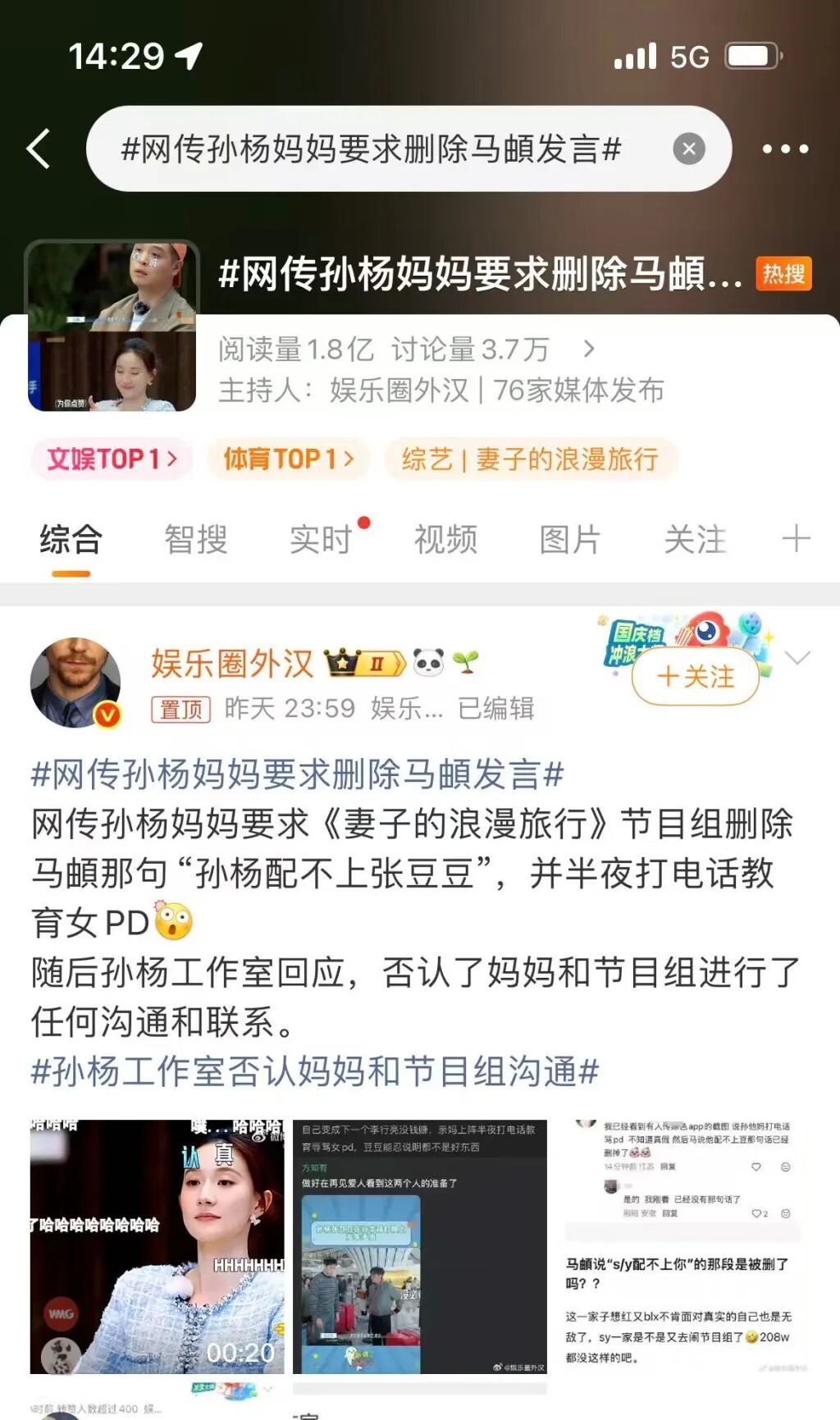Switch to the 视频 tab

(445, 540)
